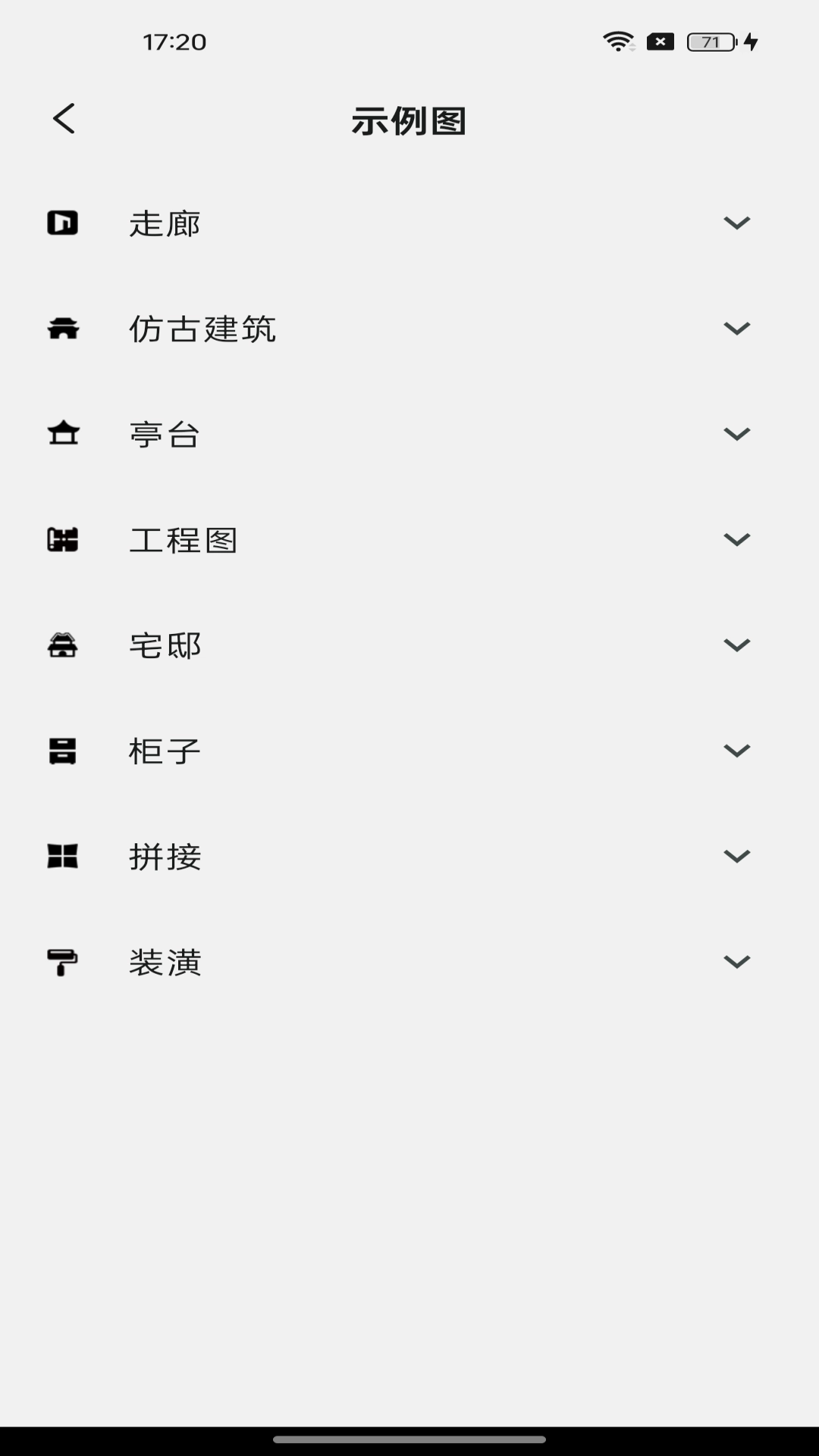Expand the 工程图 category
Viewport: 819px width, 1456px height.
736,539
